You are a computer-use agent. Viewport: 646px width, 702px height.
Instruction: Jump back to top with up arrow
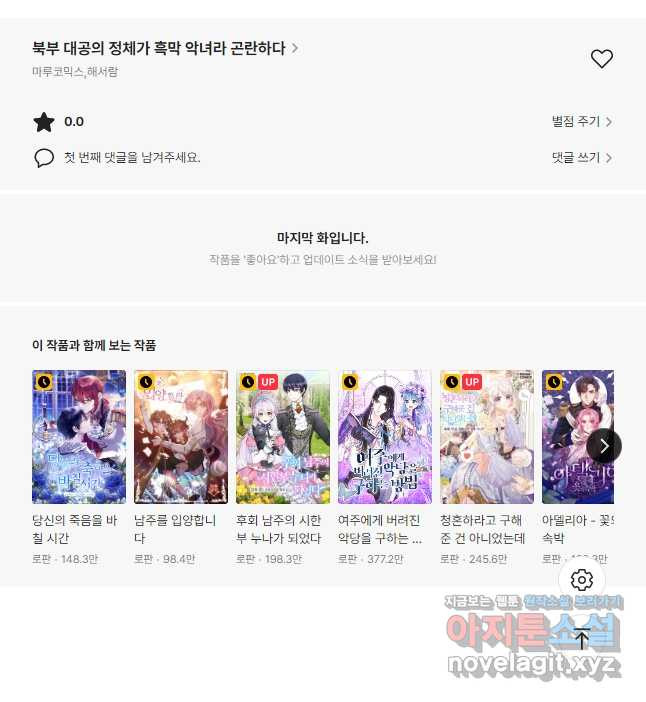[582, 638]
